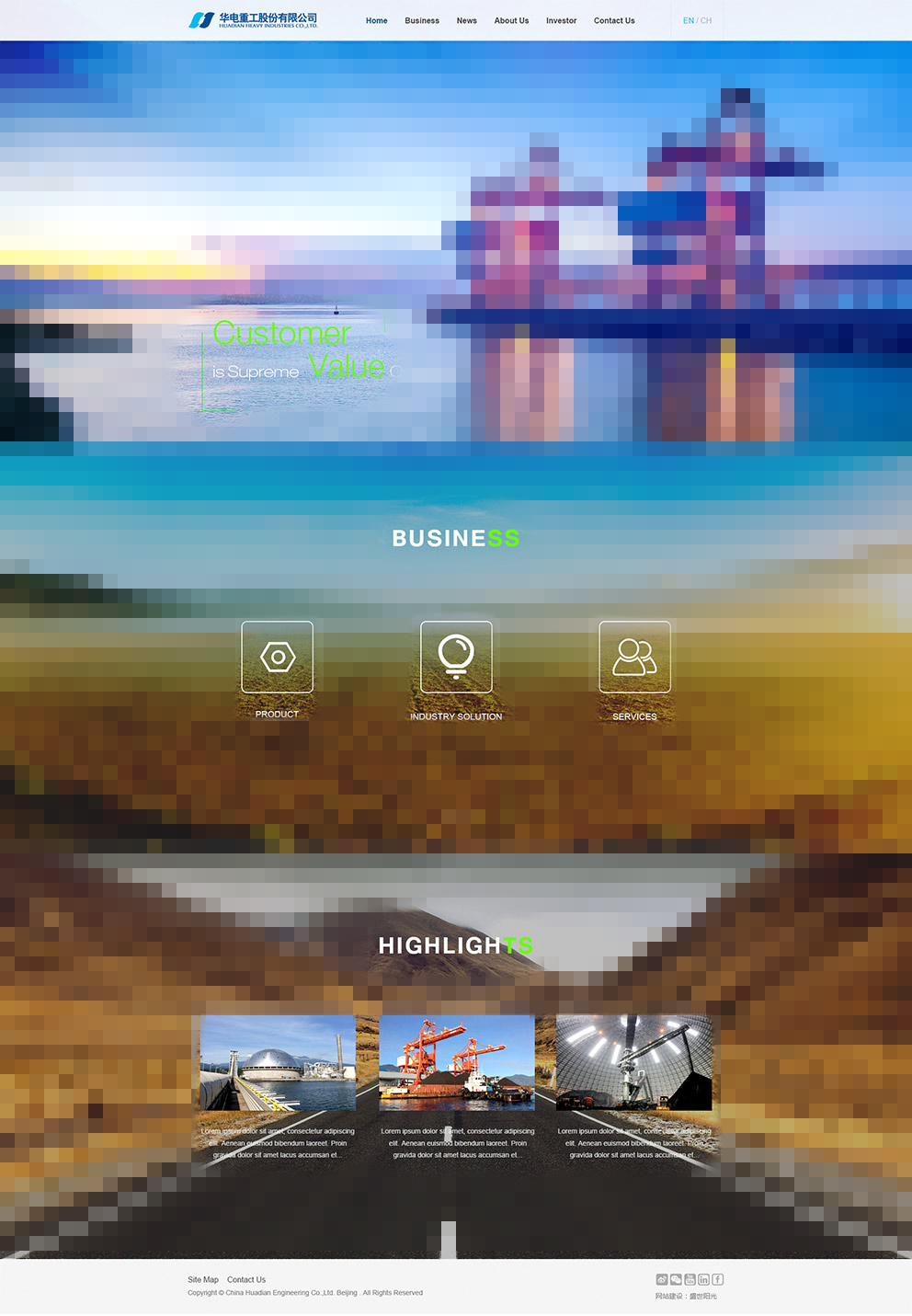Switch language to CH
Screen dimensions: 912x1316
pyautogui.click(x=706, y=20)
